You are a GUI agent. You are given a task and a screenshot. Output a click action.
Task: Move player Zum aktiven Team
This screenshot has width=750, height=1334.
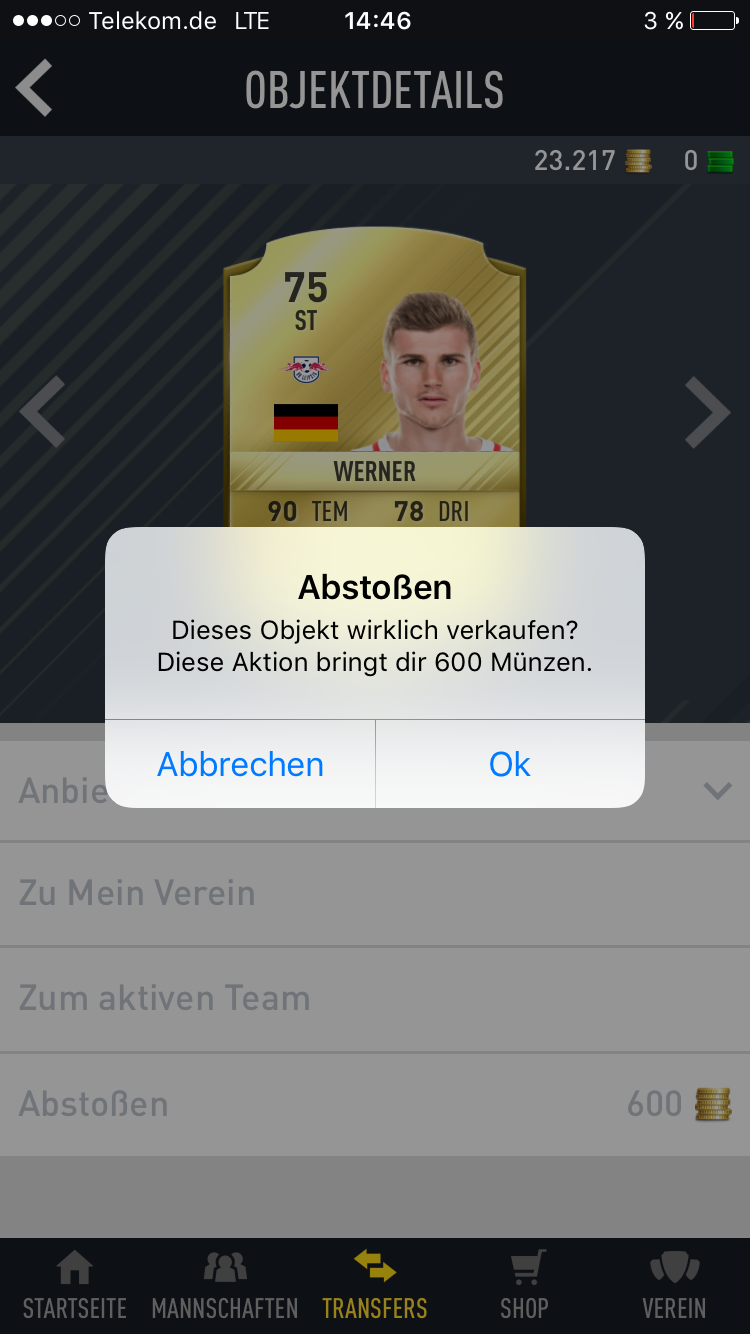(375, 998)
